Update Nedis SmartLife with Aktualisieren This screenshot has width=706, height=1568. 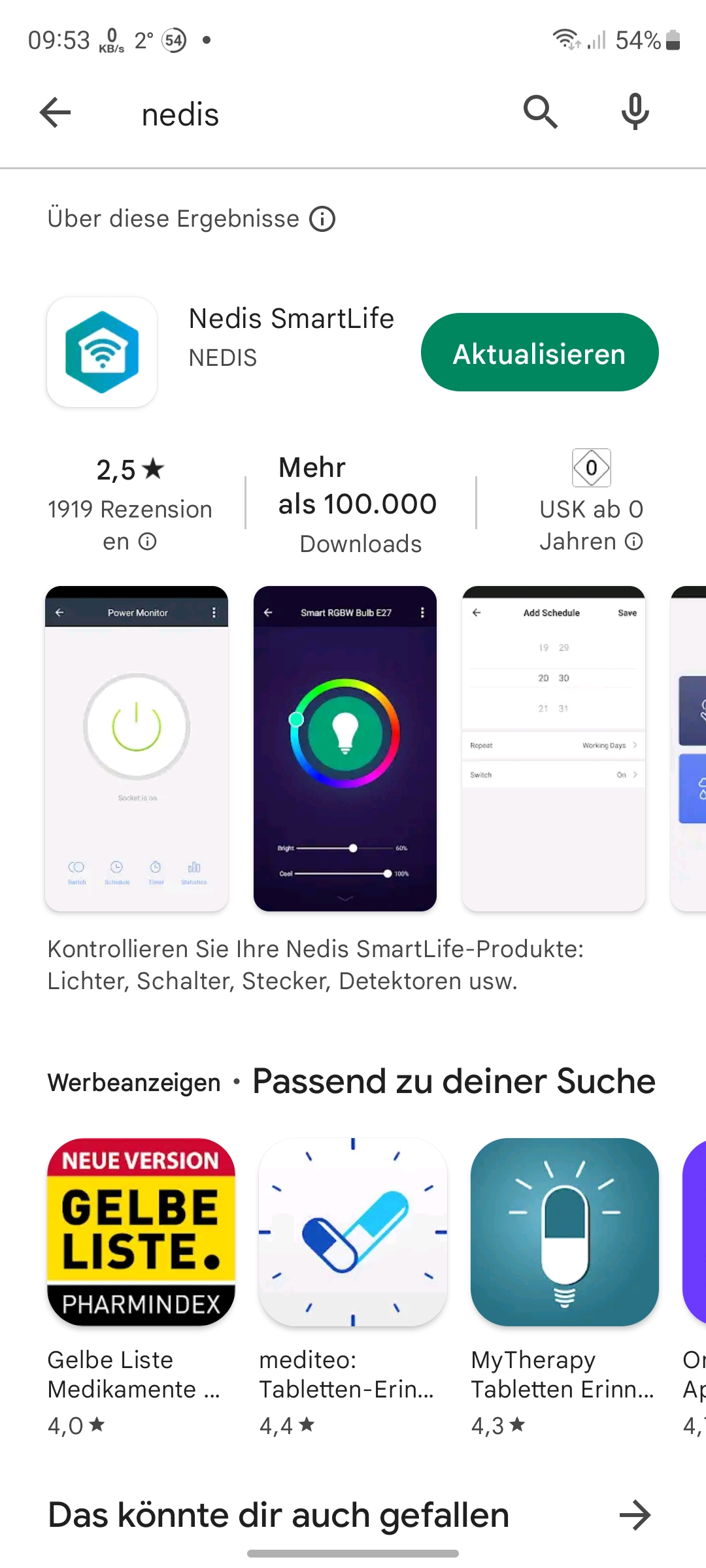coord(539,353)
